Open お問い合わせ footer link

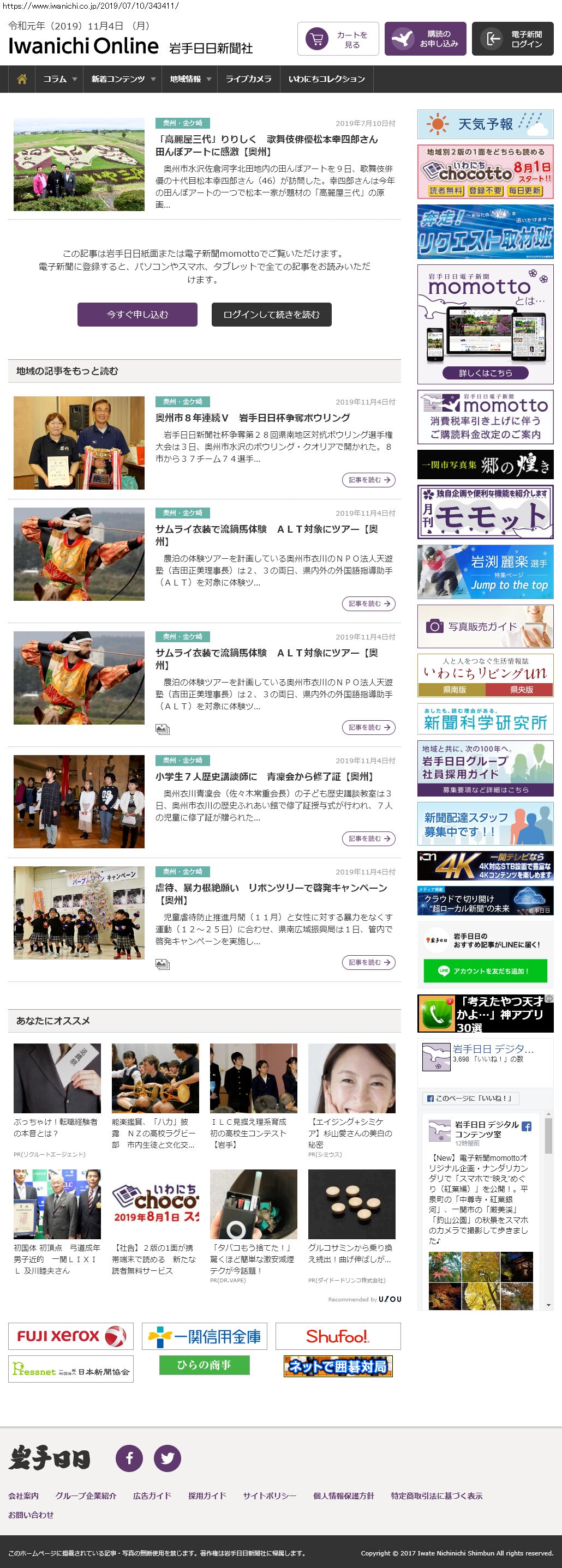pos(31,1515)
